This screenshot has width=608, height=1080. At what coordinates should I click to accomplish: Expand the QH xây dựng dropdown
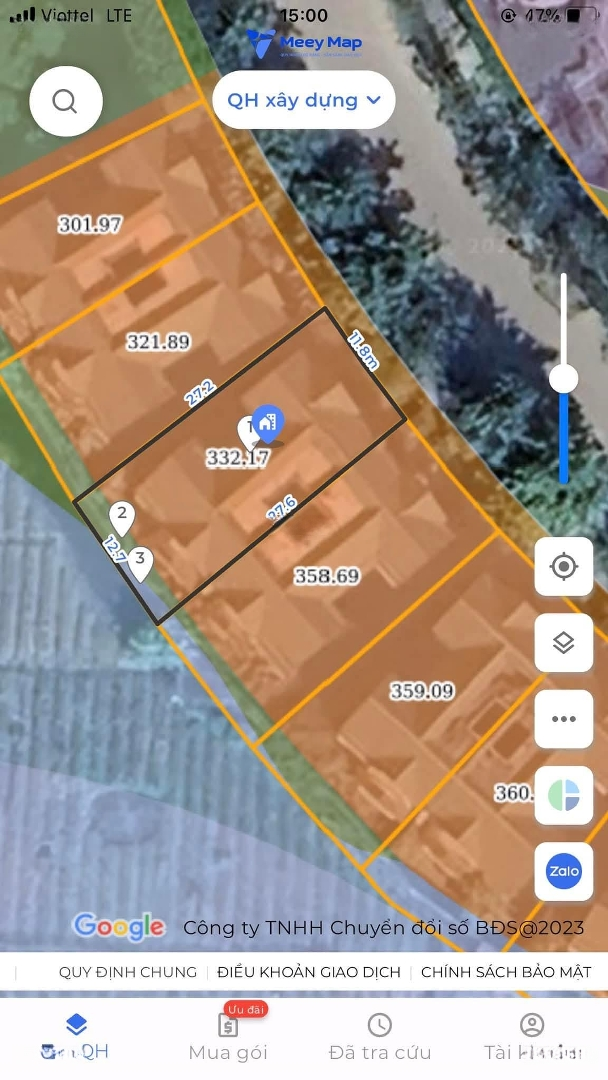pyautogui.click(x=304, y=100)
